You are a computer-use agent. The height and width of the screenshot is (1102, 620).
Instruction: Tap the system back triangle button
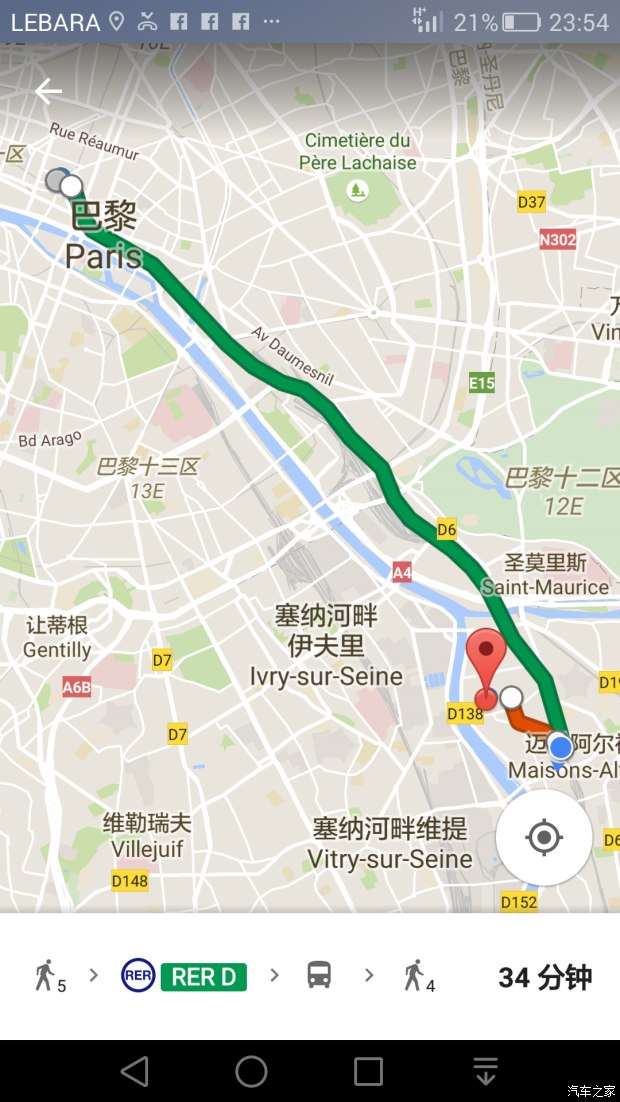[134, 1071]
